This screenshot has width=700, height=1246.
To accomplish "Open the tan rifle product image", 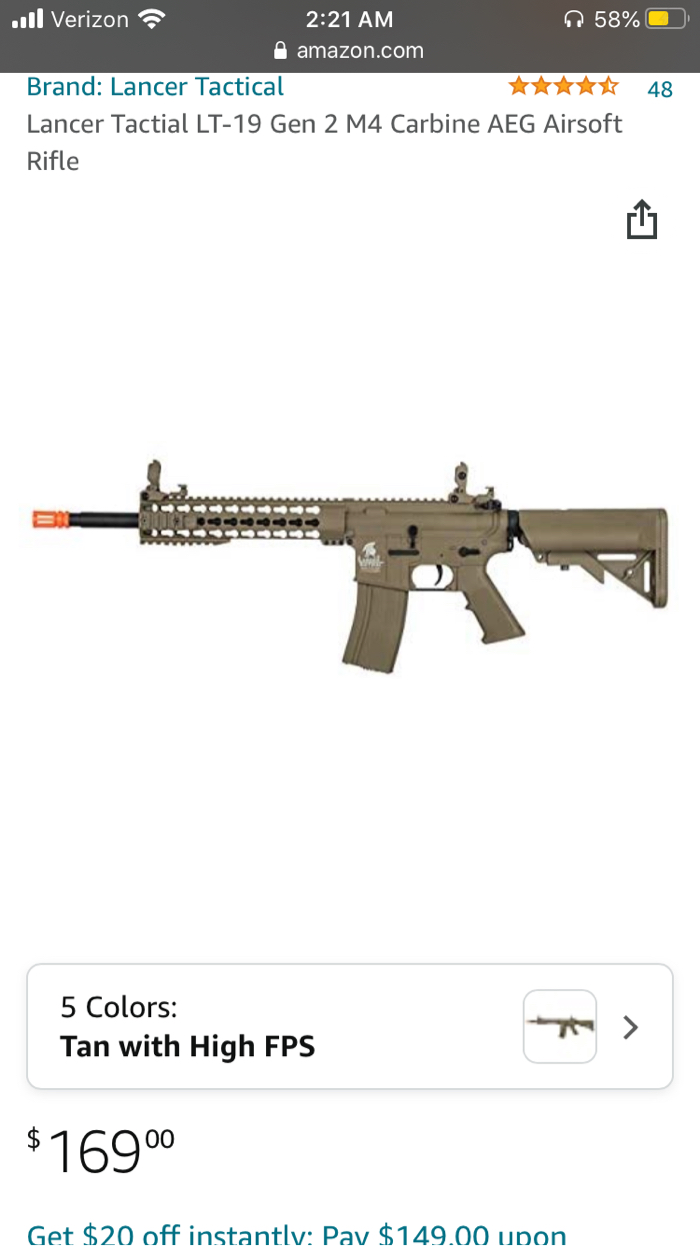I will pyautogui.click(x=350, y=565).
